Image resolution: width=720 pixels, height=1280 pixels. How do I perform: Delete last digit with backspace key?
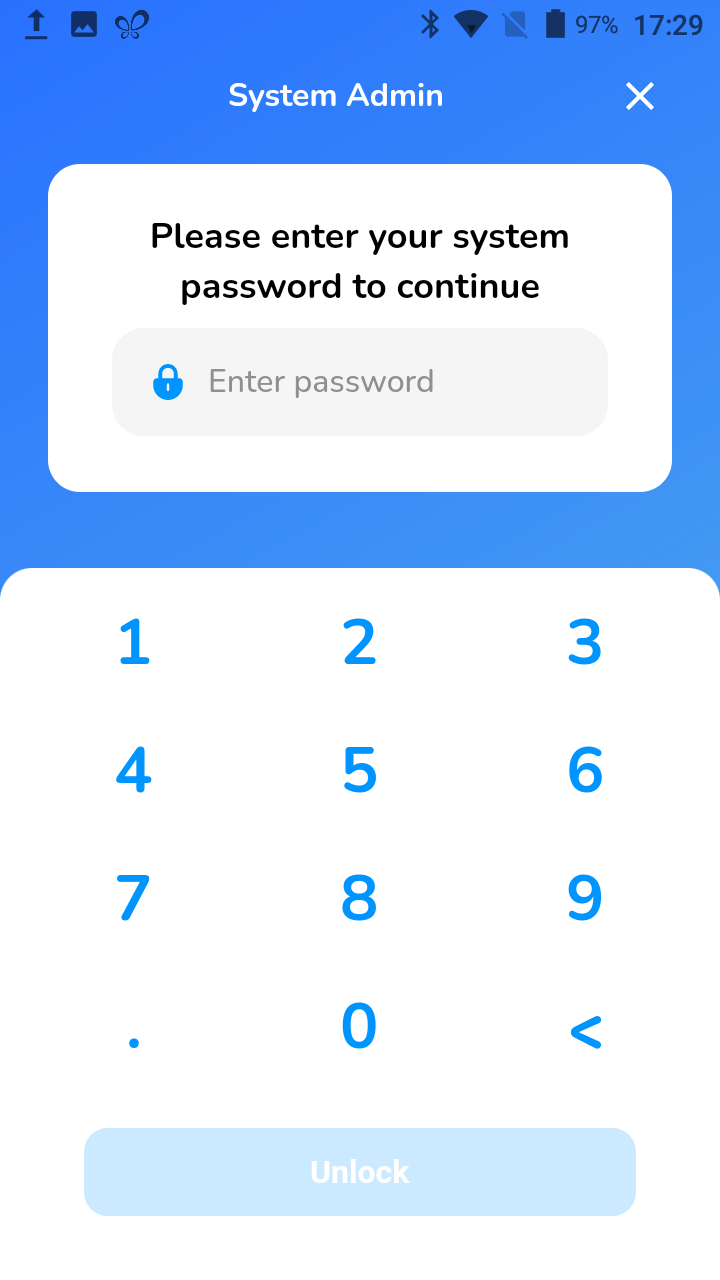pos(585,1031)
